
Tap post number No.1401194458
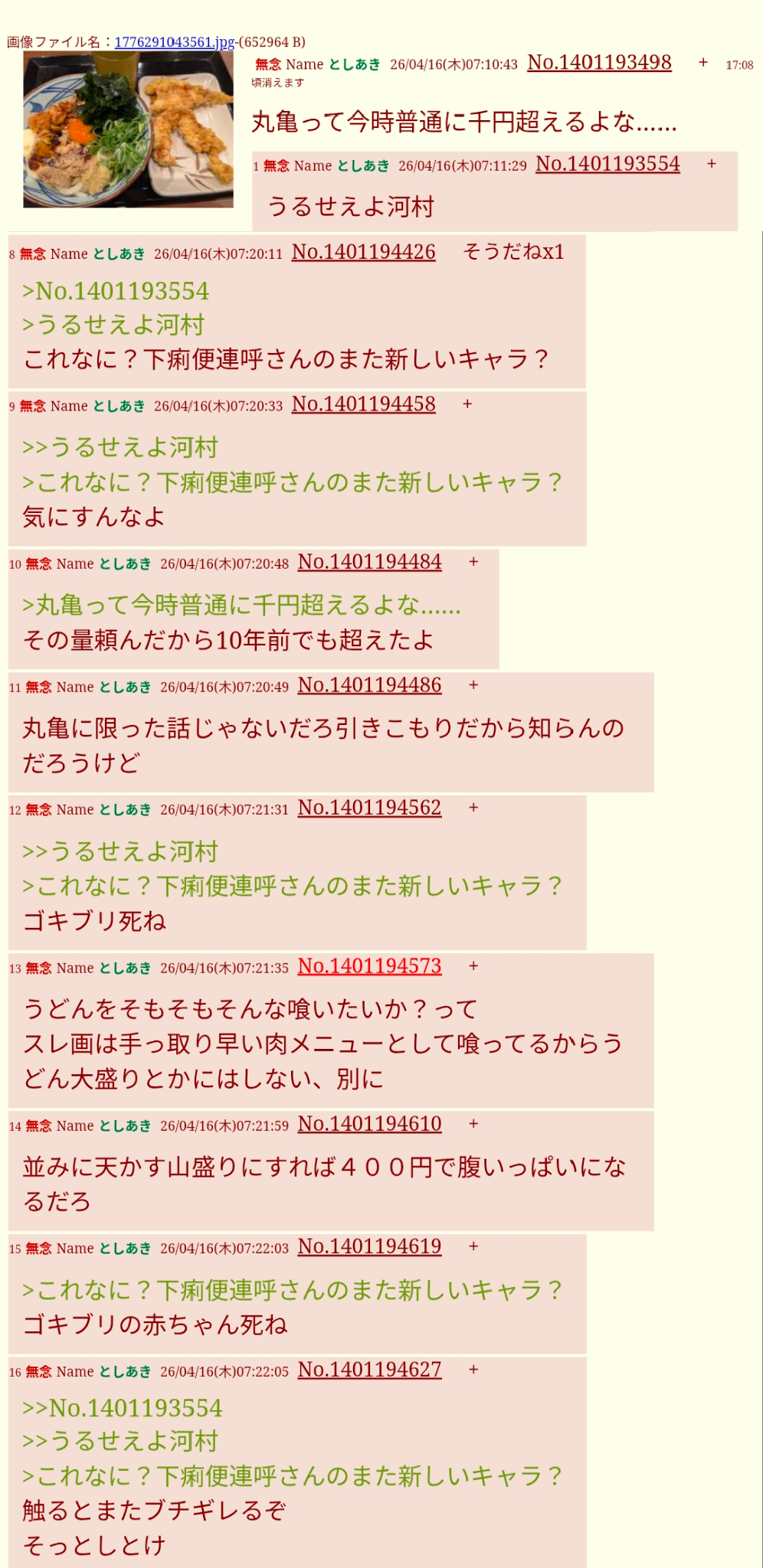[x=363, y=404]
